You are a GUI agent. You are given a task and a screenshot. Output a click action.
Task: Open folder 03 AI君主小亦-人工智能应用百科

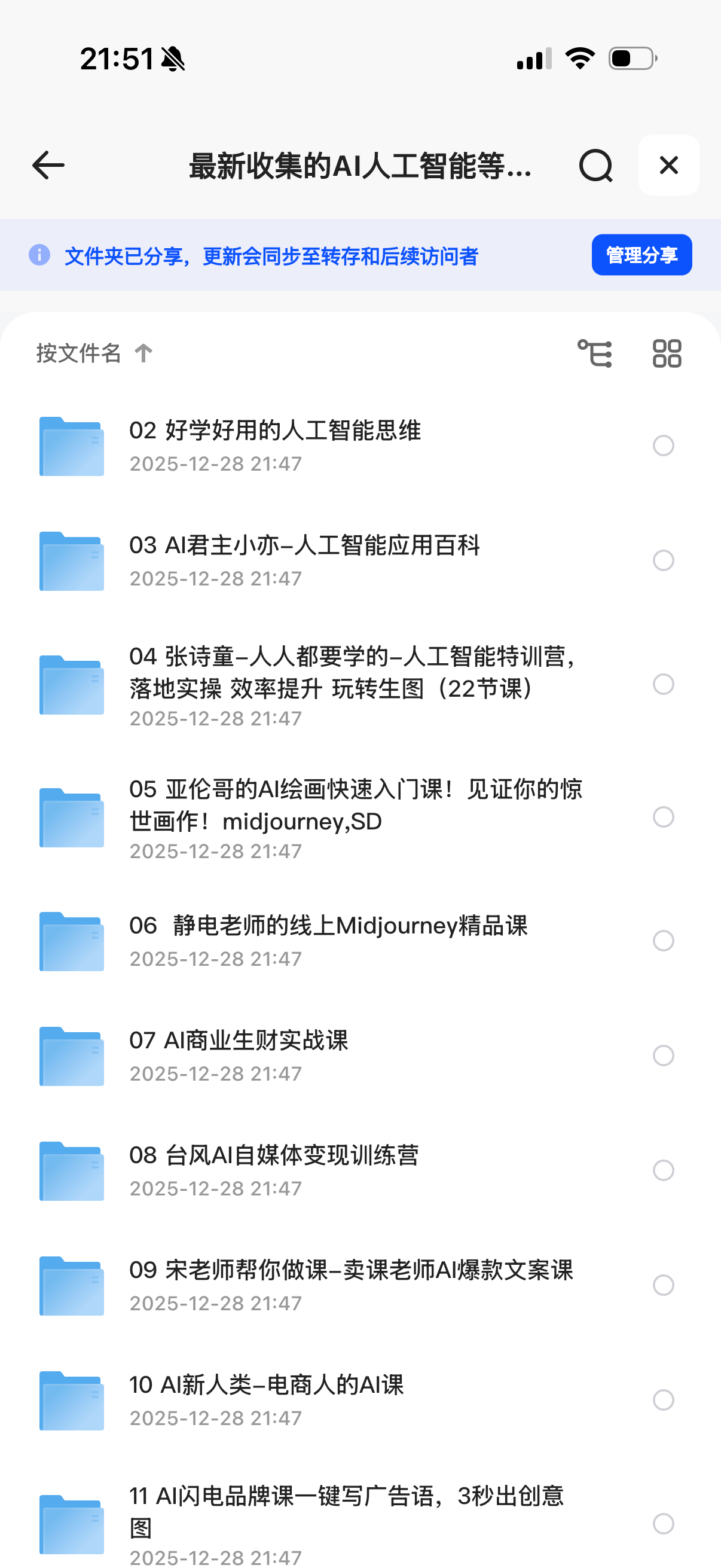(x=304, y=546)
